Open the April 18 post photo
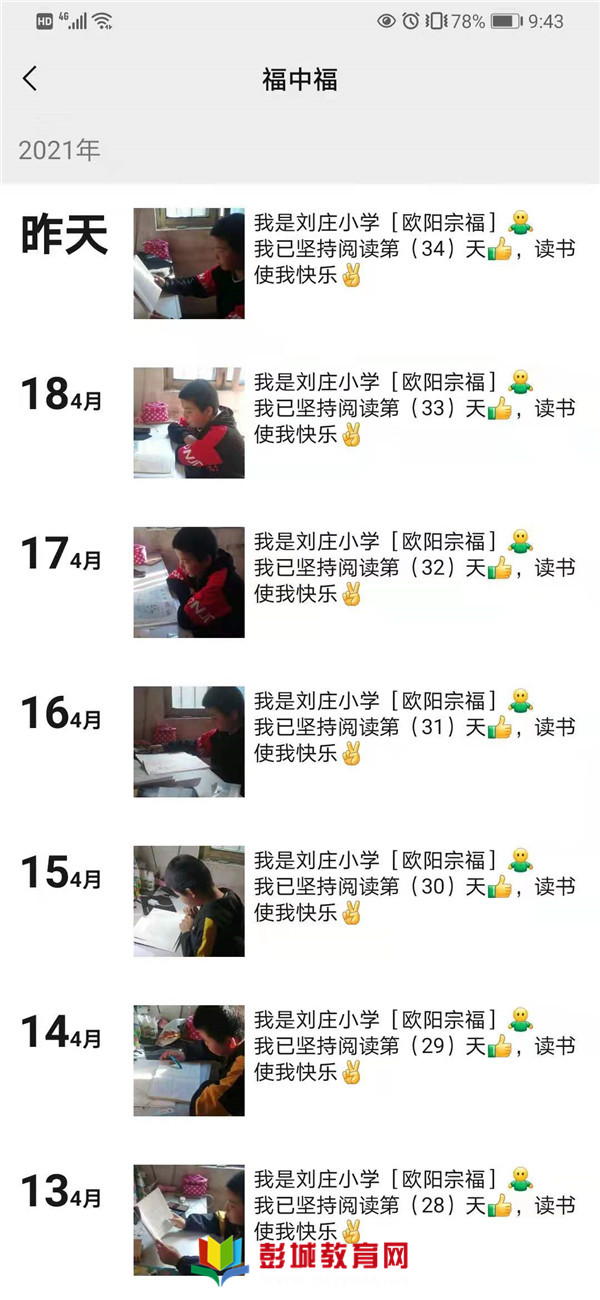600x1300 pixels. [189, 423]
